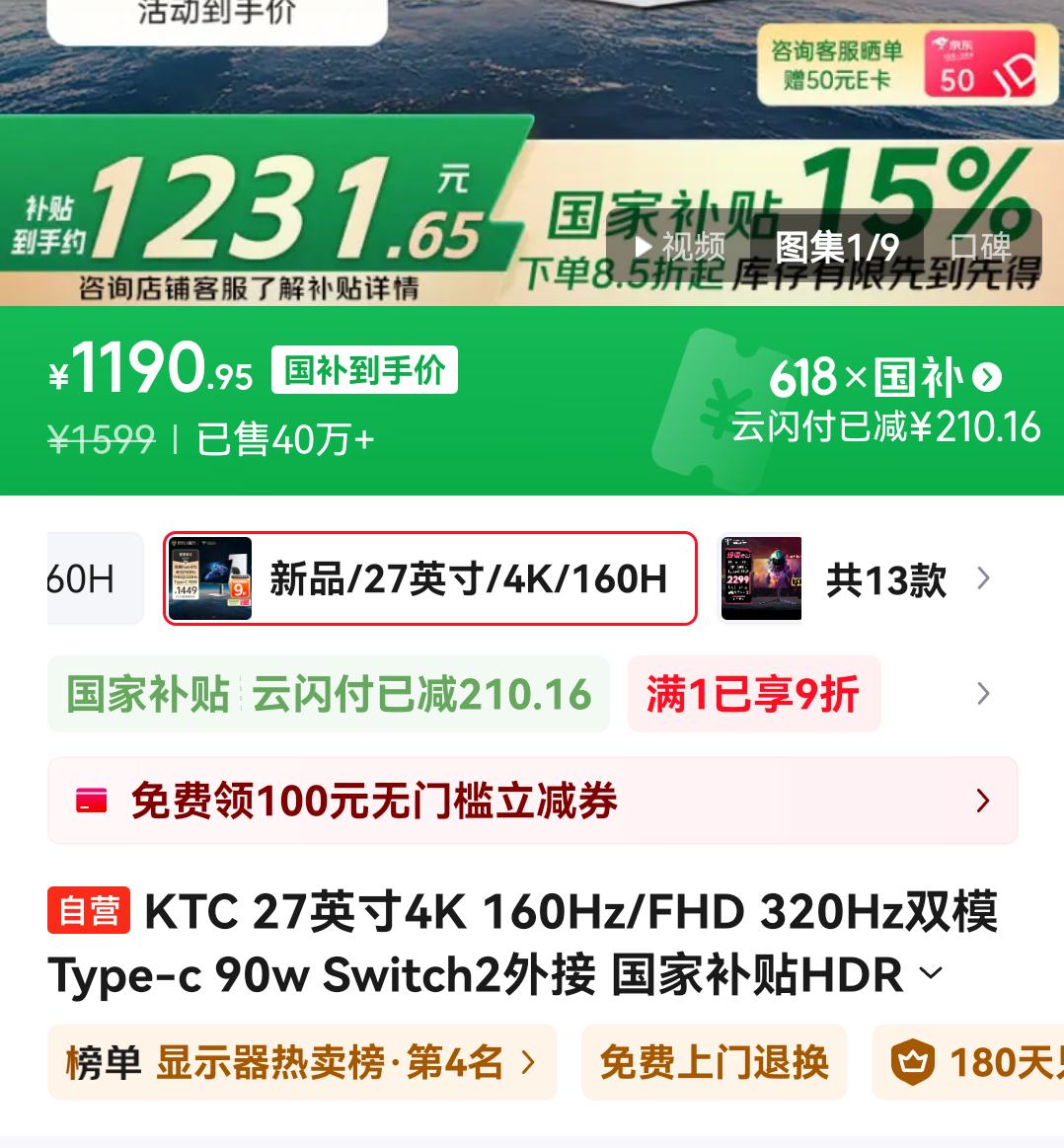The width and height of the screenshot is (1064, 1148).
Task: Open the 咨询客服晒单 赠50元E卡 offer
Action: 899,65
